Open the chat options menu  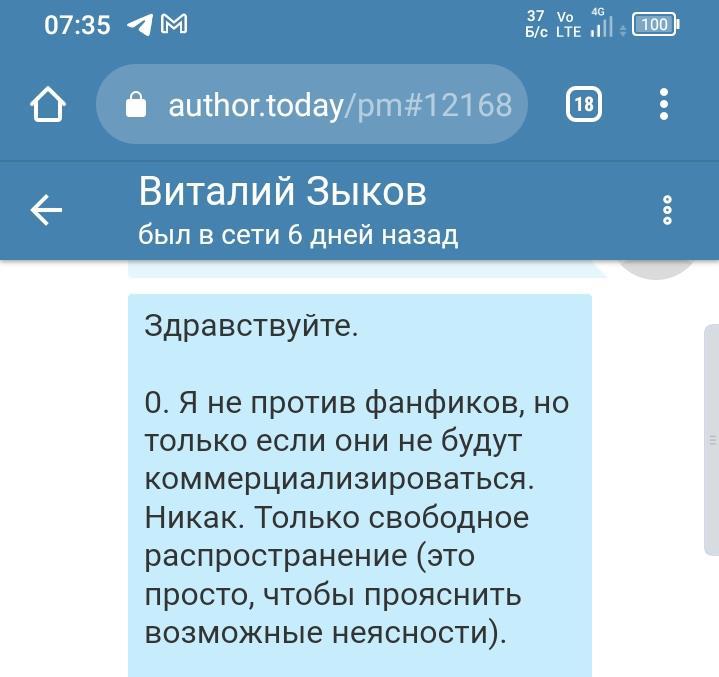click(x=667, y=210)
